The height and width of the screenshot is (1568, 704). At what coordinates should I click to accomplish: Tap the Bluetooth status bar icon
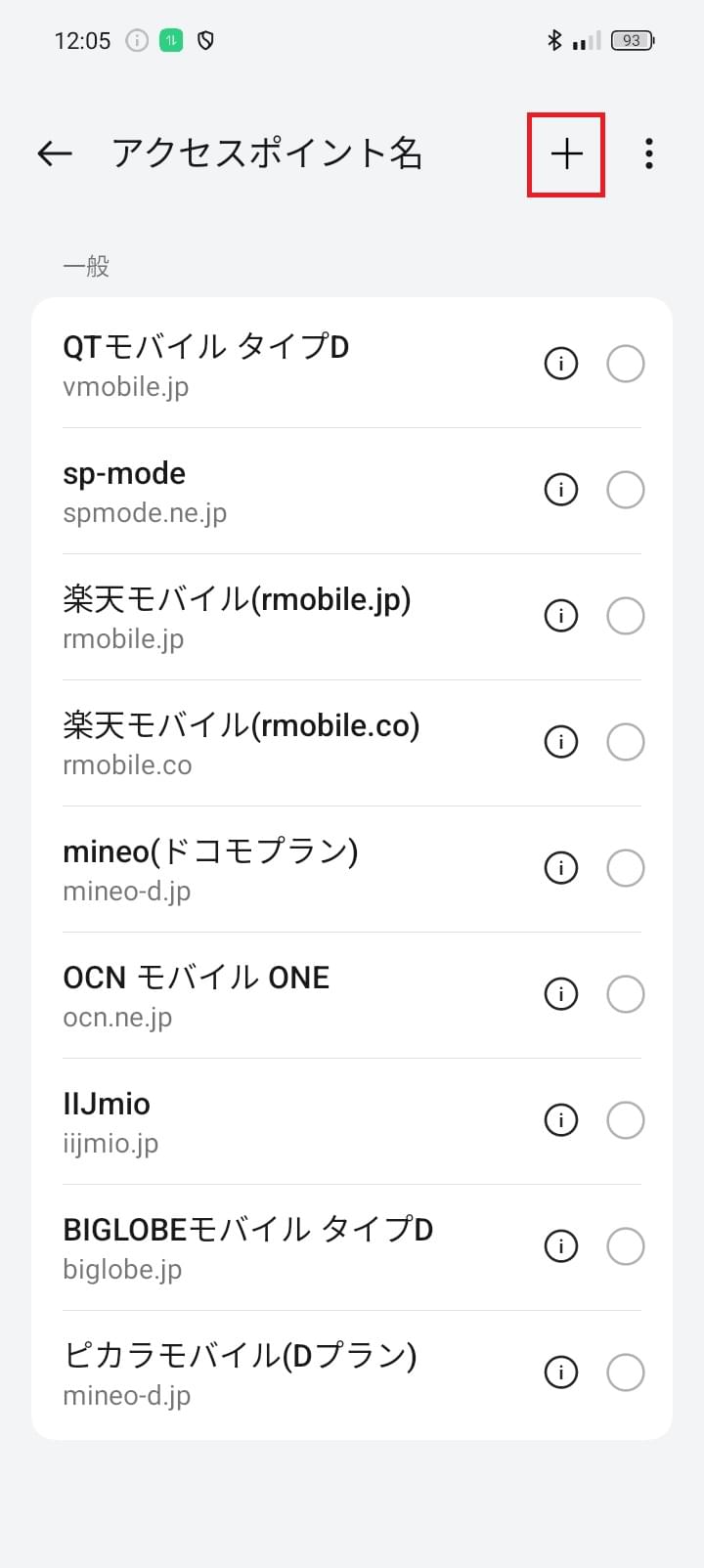click(553, 40)
